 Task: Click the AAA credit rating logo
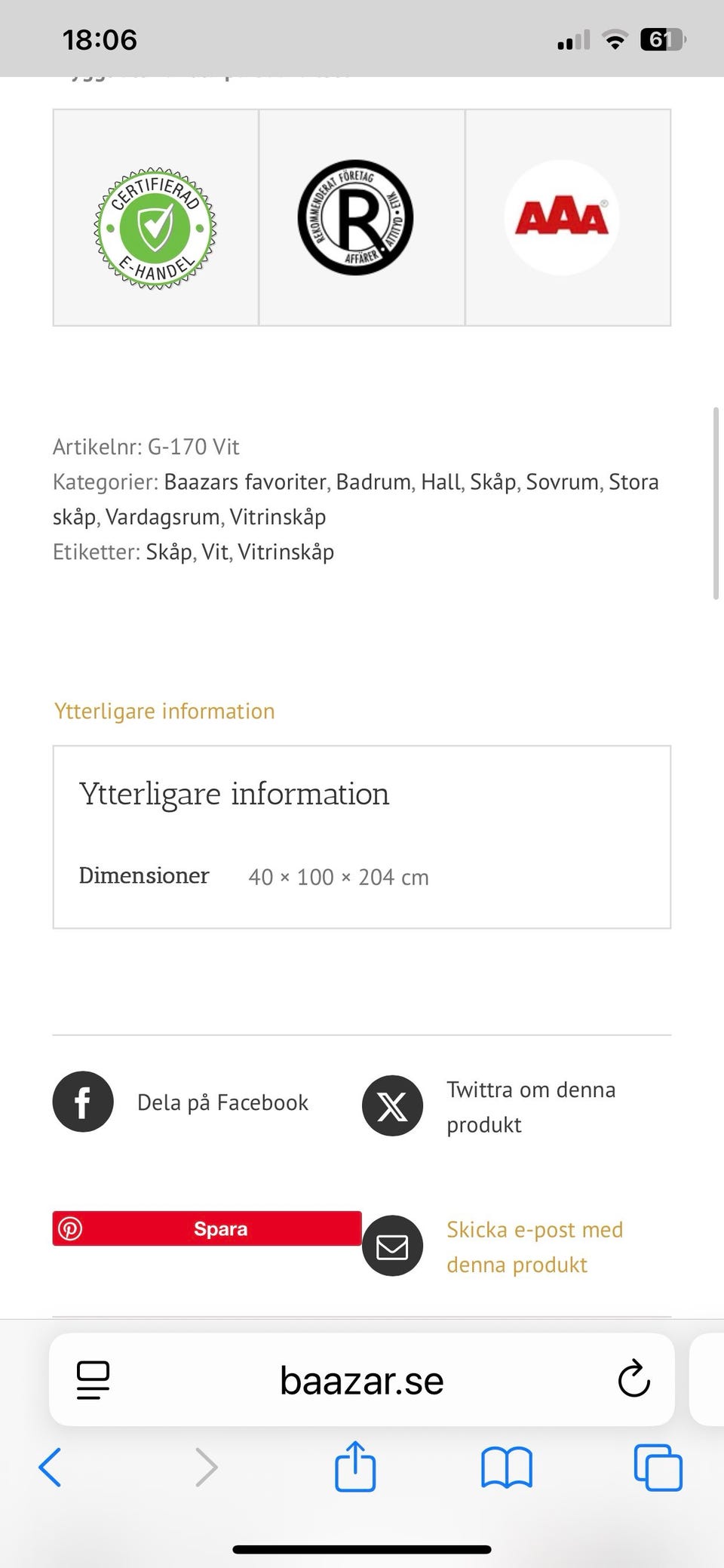561,219
